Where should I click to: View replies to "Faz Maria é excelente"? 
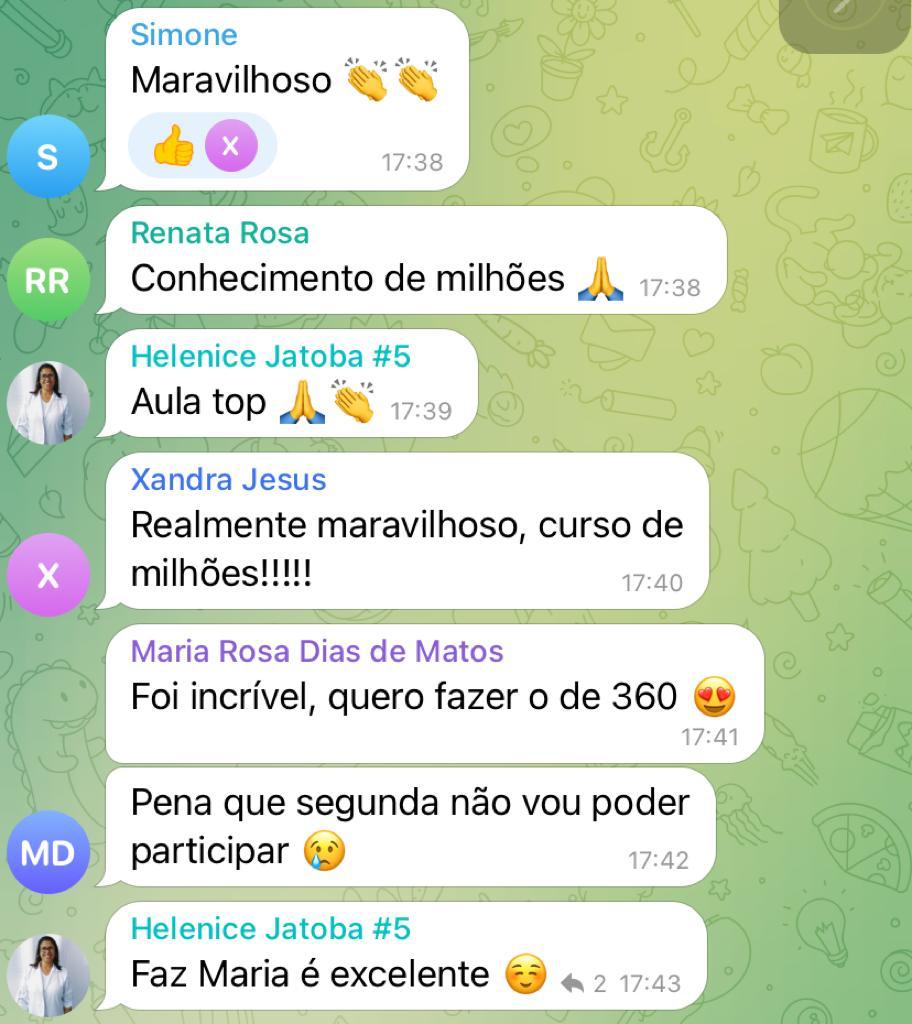[x=584, y=984]
